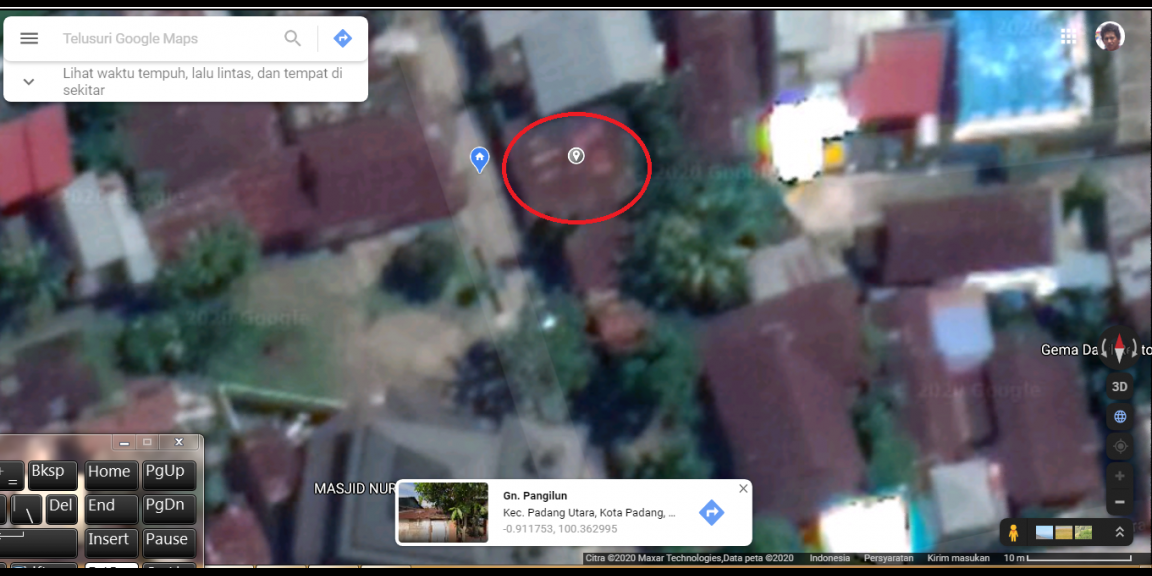
Task: Expand the imagery strip chevrons
Action: (x=1120, y=533)
